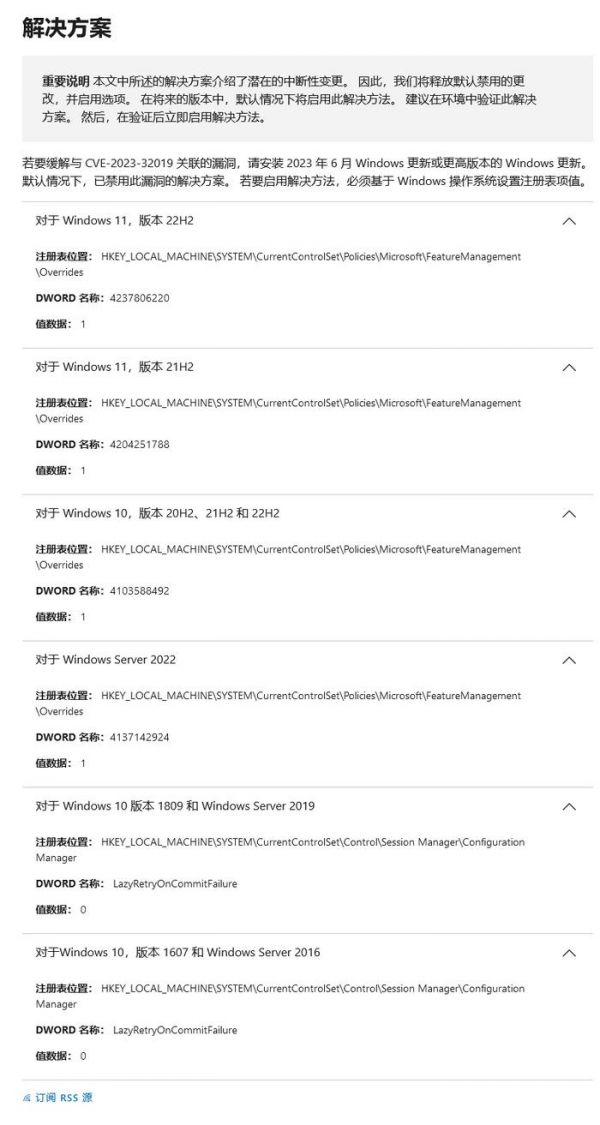
Task: Collapse Windows 10 版本 1809 和 Server 2019 section
Action: coord(569,806)
